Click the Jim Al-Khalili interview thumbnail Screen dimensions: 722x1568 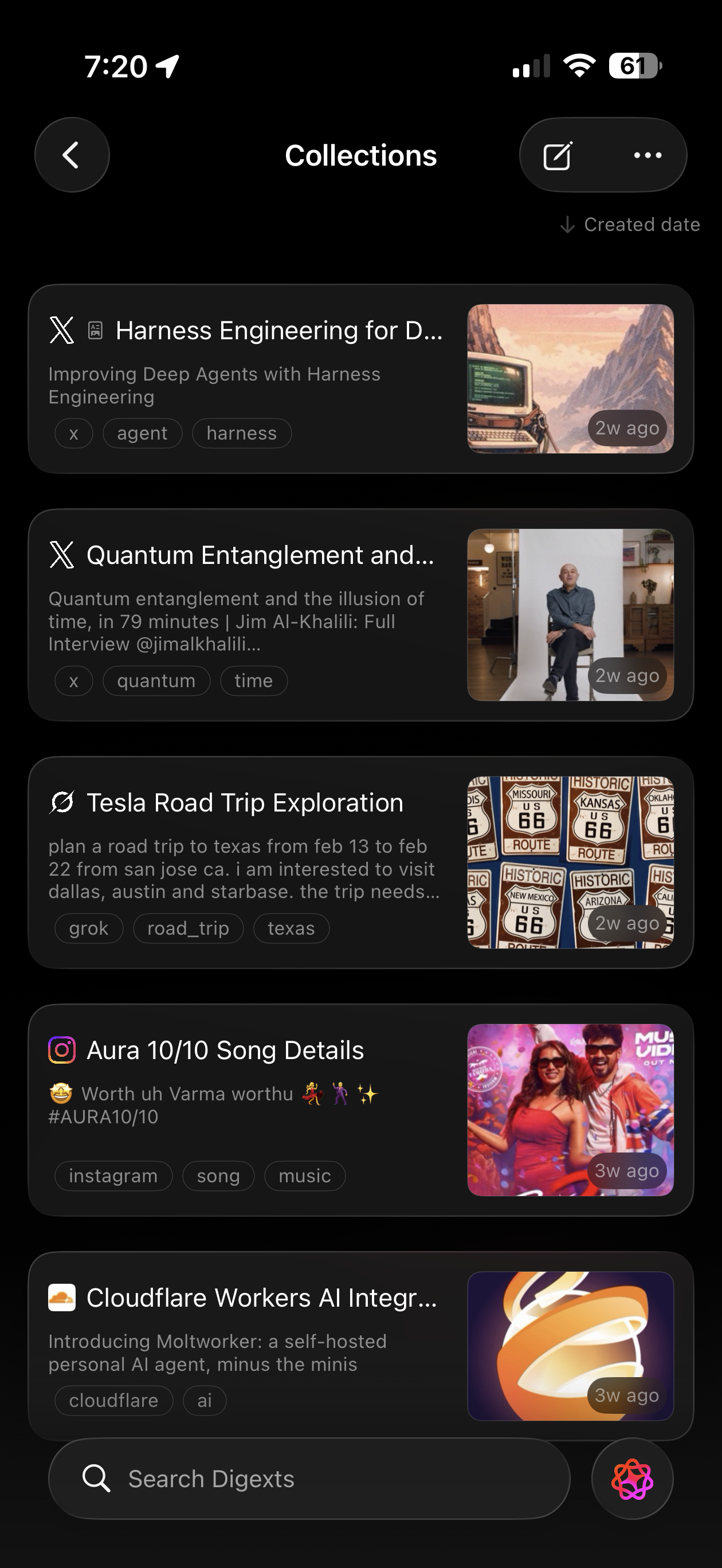pyautogui.click(x=570, y=616)
